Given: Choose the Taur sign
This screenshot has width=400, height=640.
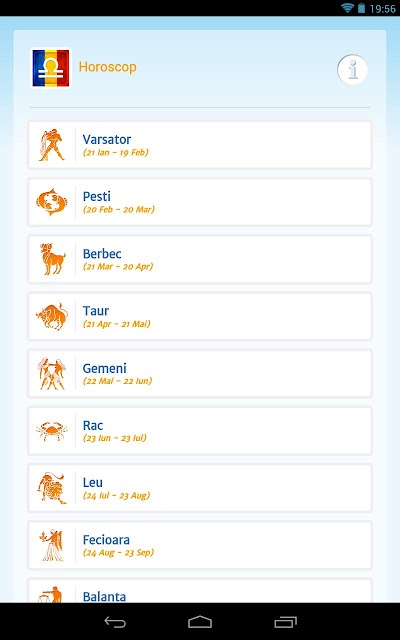Looking at the screenshot, I should click(200, 316).
